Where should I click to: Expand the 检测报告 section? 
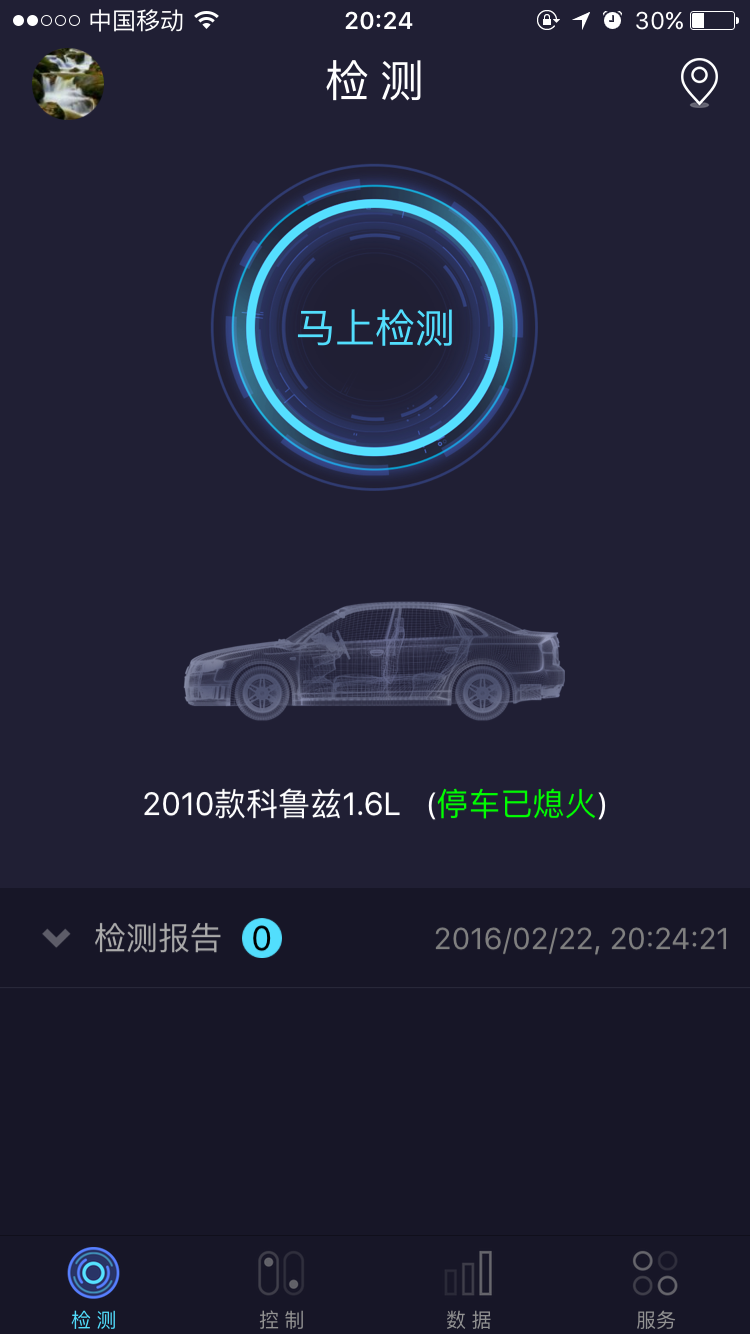[x=57, y=938]
